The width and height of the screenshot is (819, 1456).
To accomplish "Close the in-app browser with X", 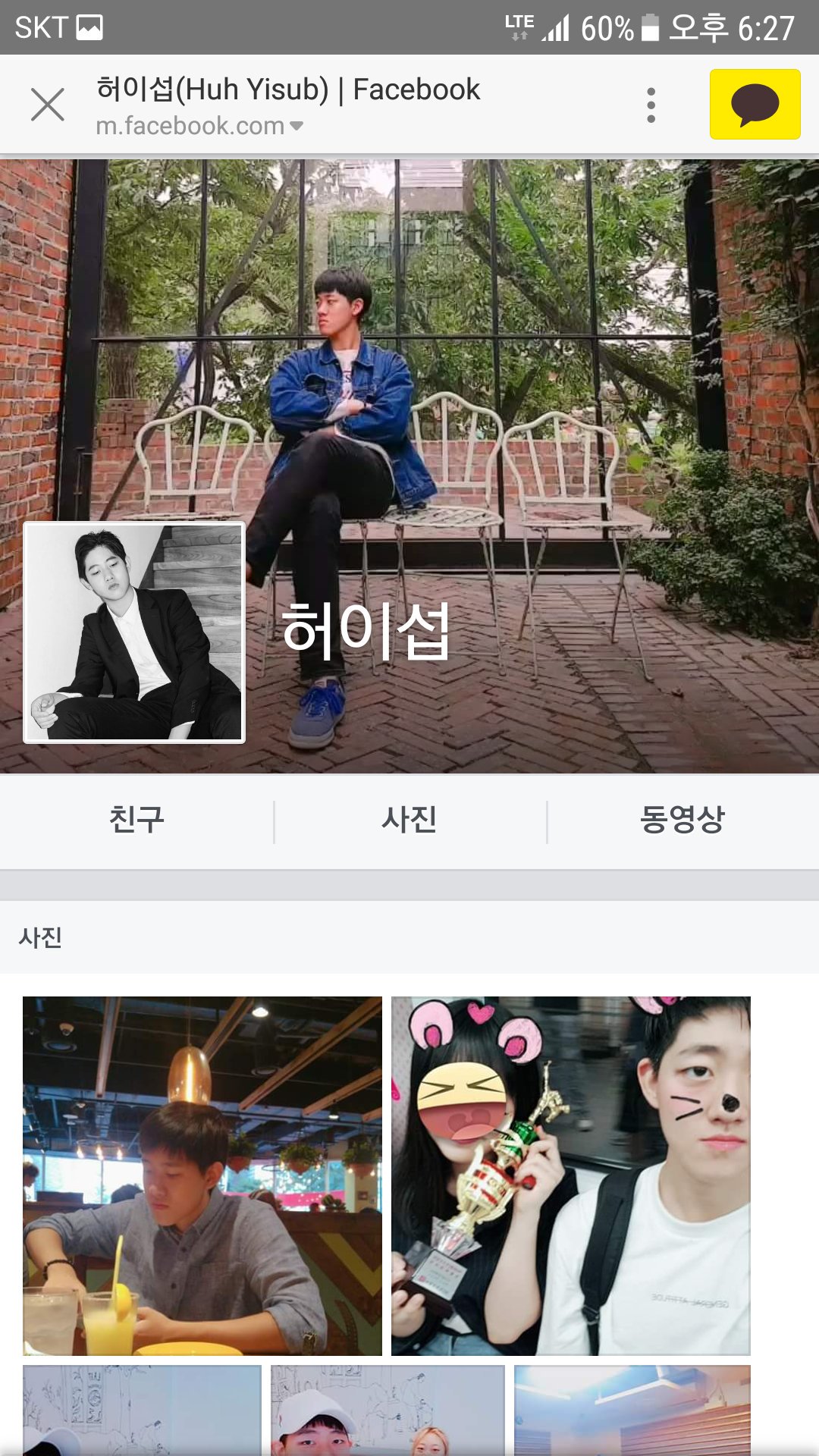I will (48, 105).
